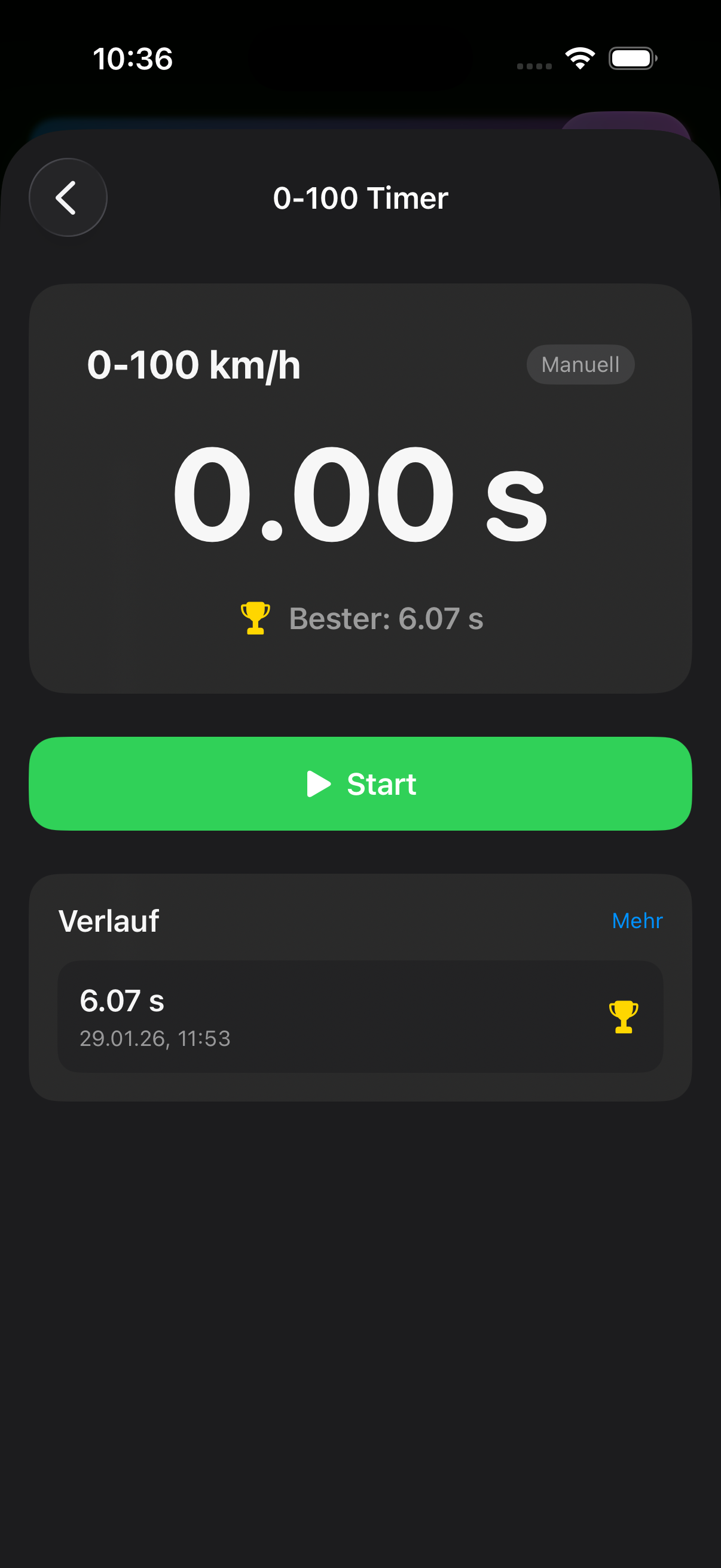Enable the timer by tapping Start
721x1568 pixels.
(360, 784)
